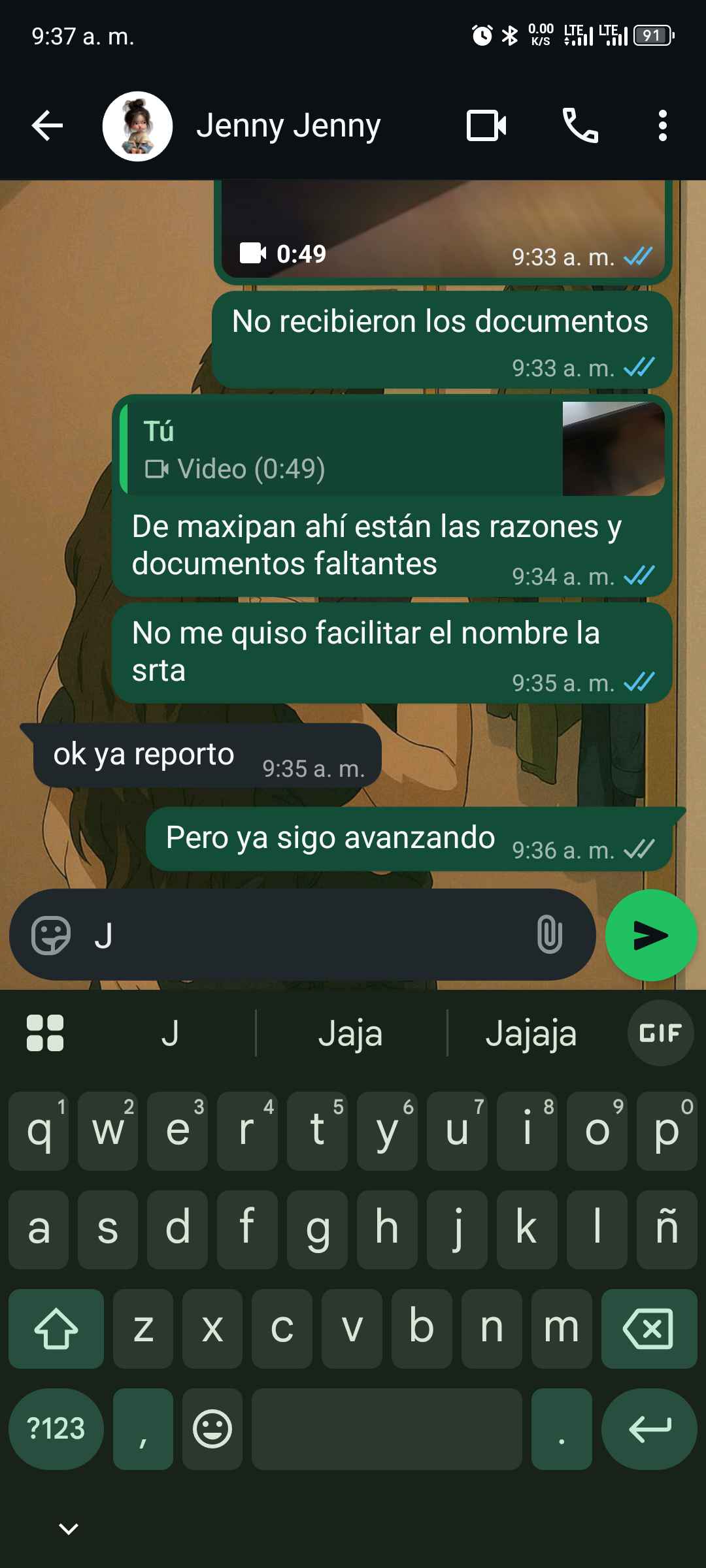The image size is (706, 1568).
Task: Focus the message text field
Action: pos(307,936)
